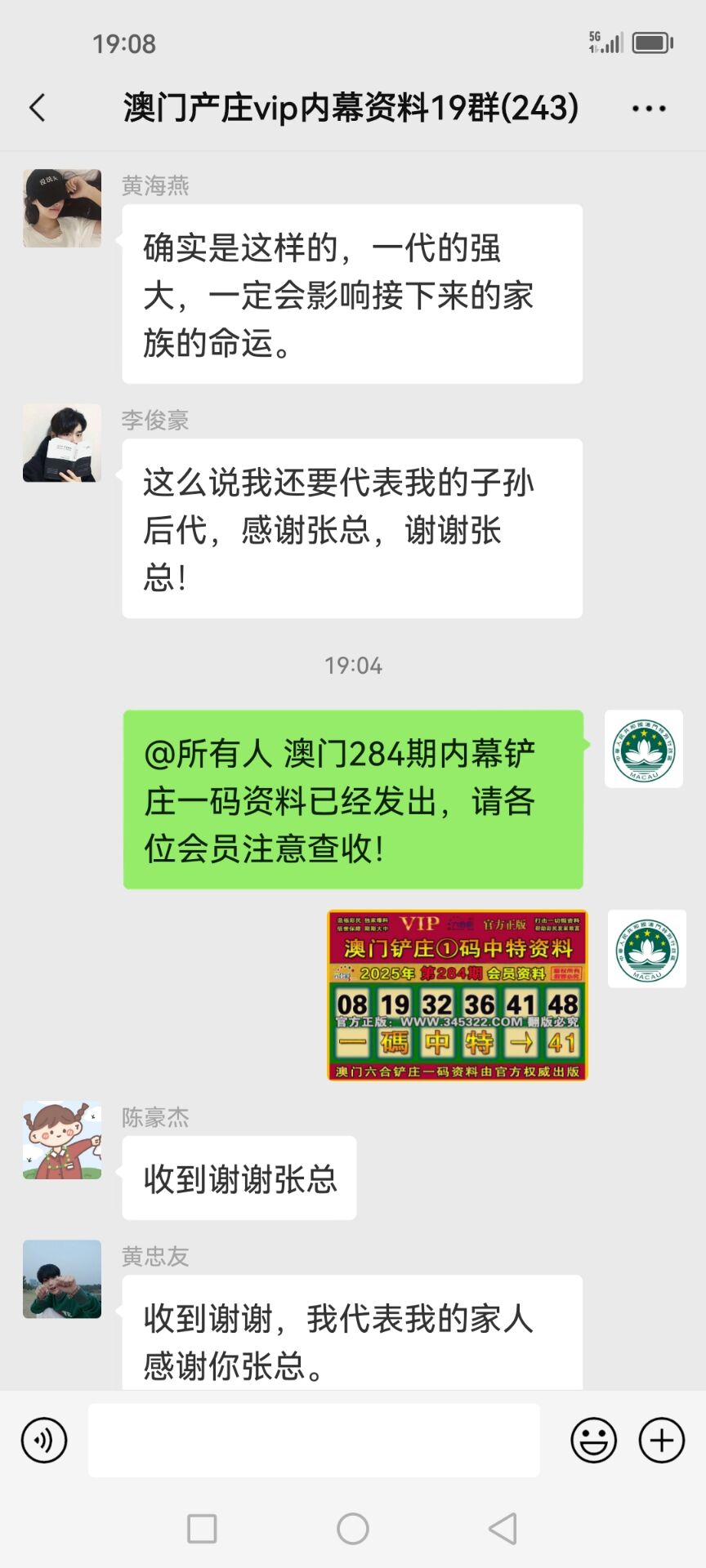The width and height of the screenshot is (706, 1568).
Task: Open the emoji sticker panel
Action: (x=593, y=1440)
